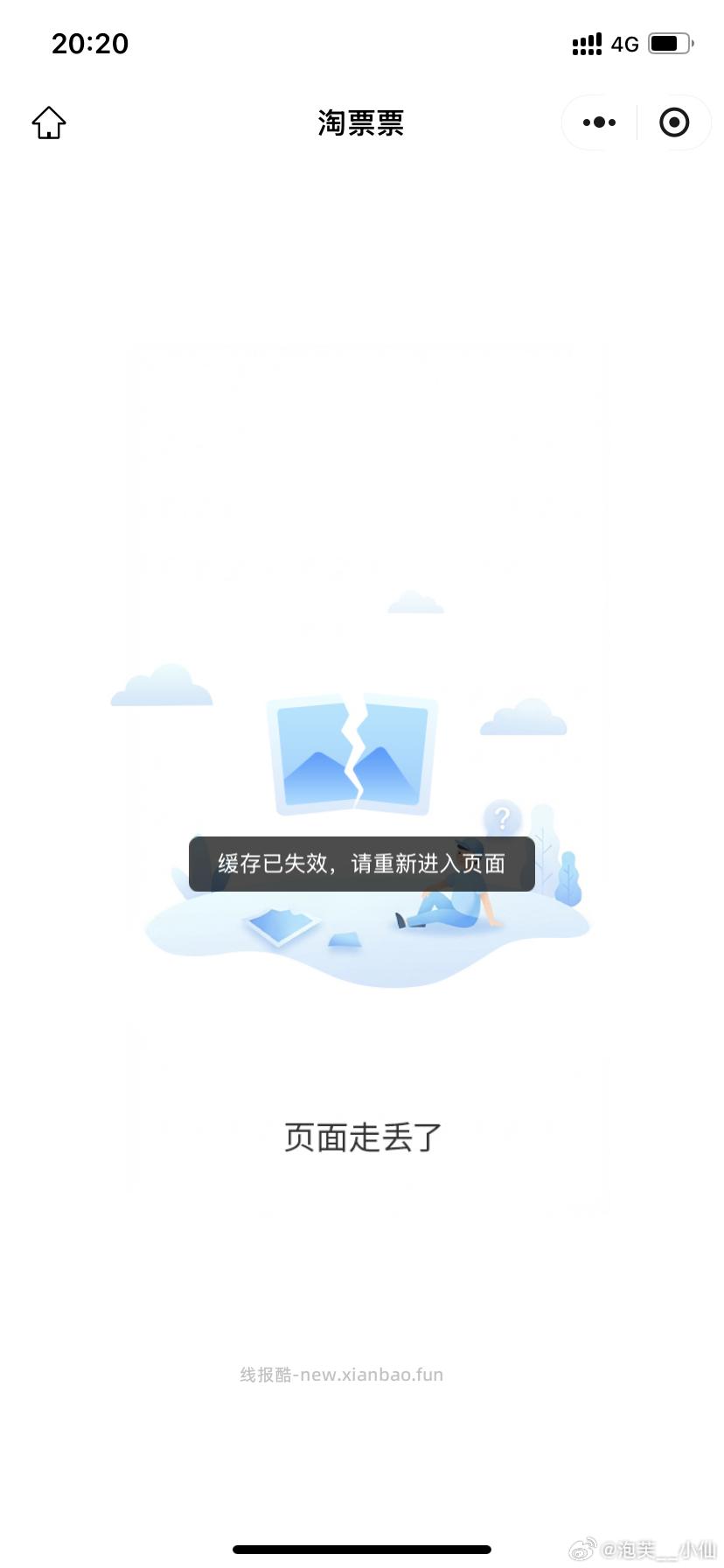Open the 线报酷-new.xianbao.fun link

click(x=344, y=1374)
